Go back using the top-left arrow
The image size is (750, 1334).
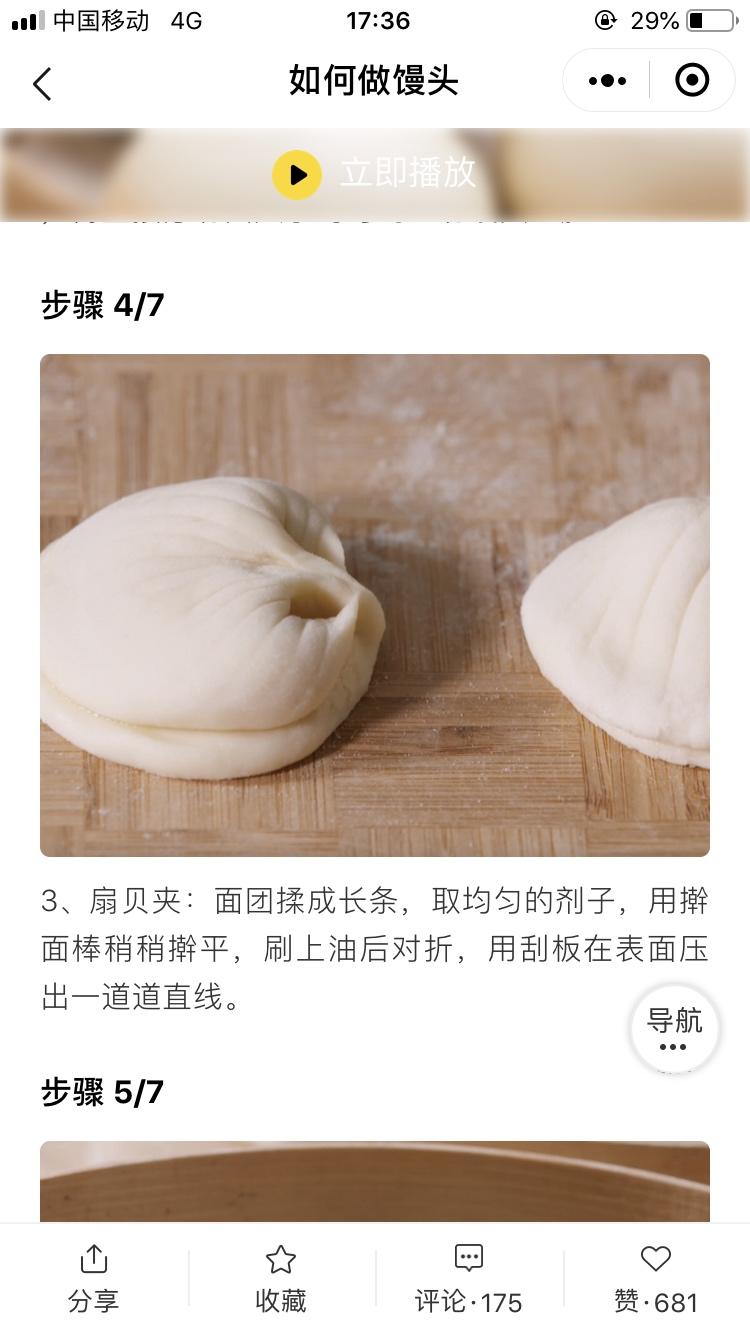click(42, 84)
